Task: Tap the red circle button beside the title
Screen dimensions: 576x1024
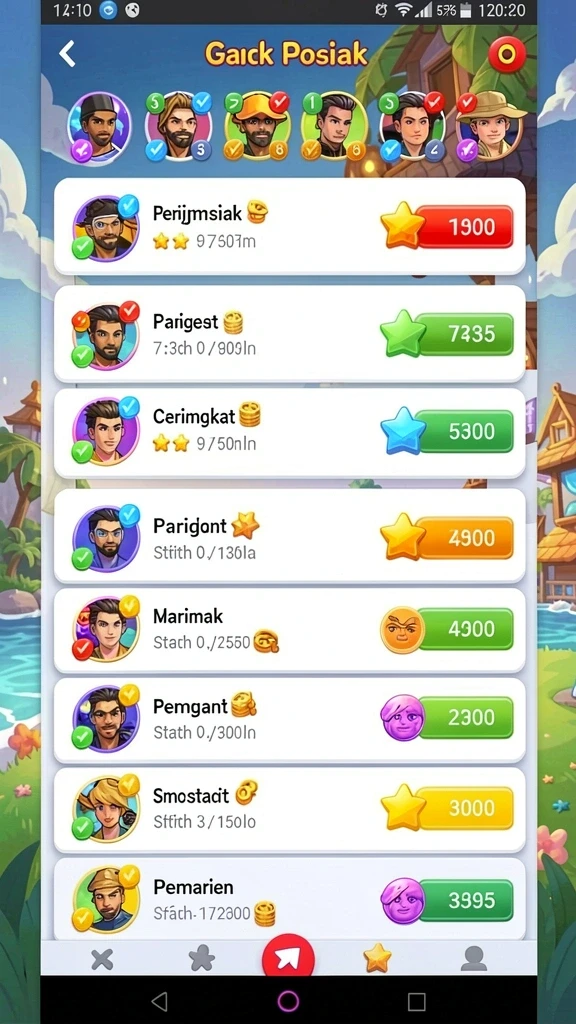Action: coord(507,54)
